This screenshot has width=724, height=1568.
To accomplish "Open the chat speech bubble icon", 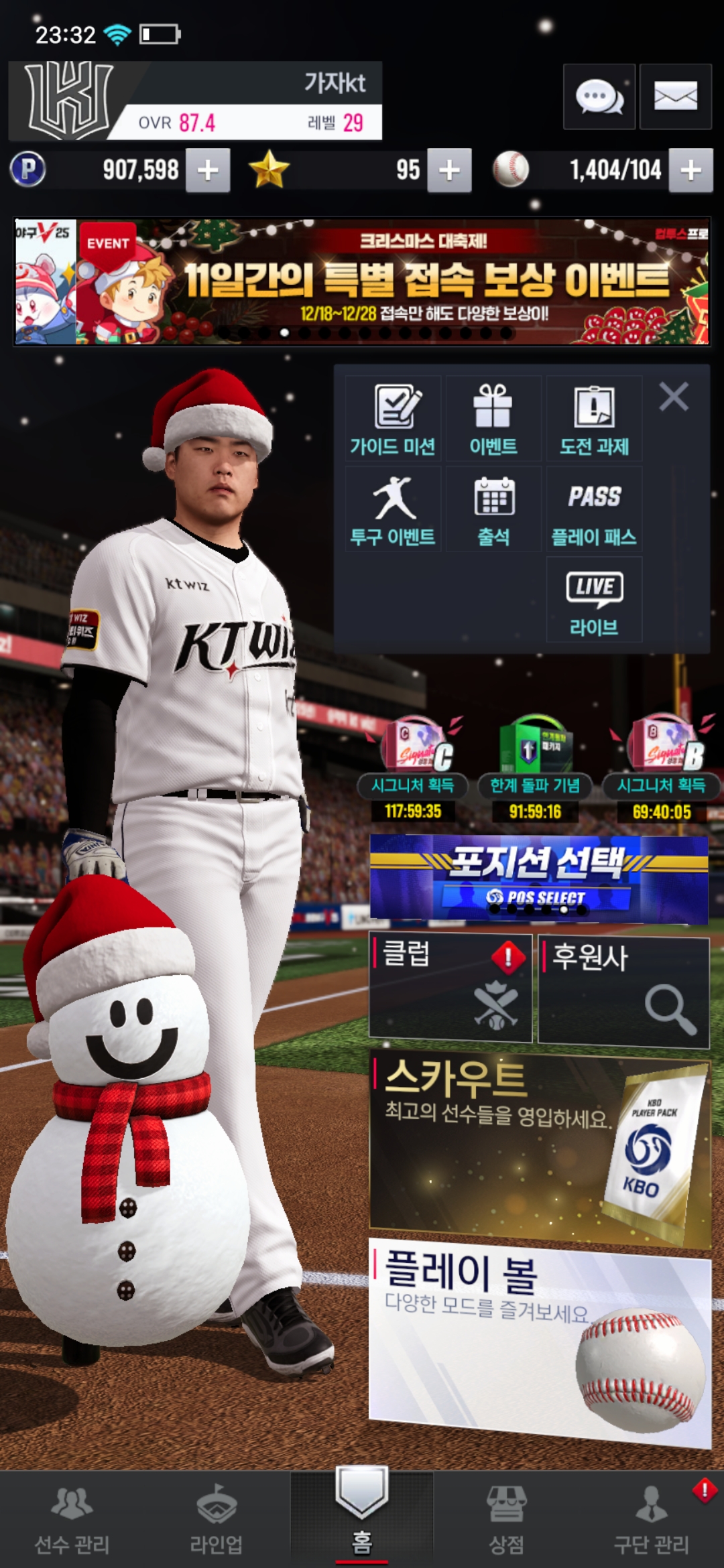I will (599, 96).
